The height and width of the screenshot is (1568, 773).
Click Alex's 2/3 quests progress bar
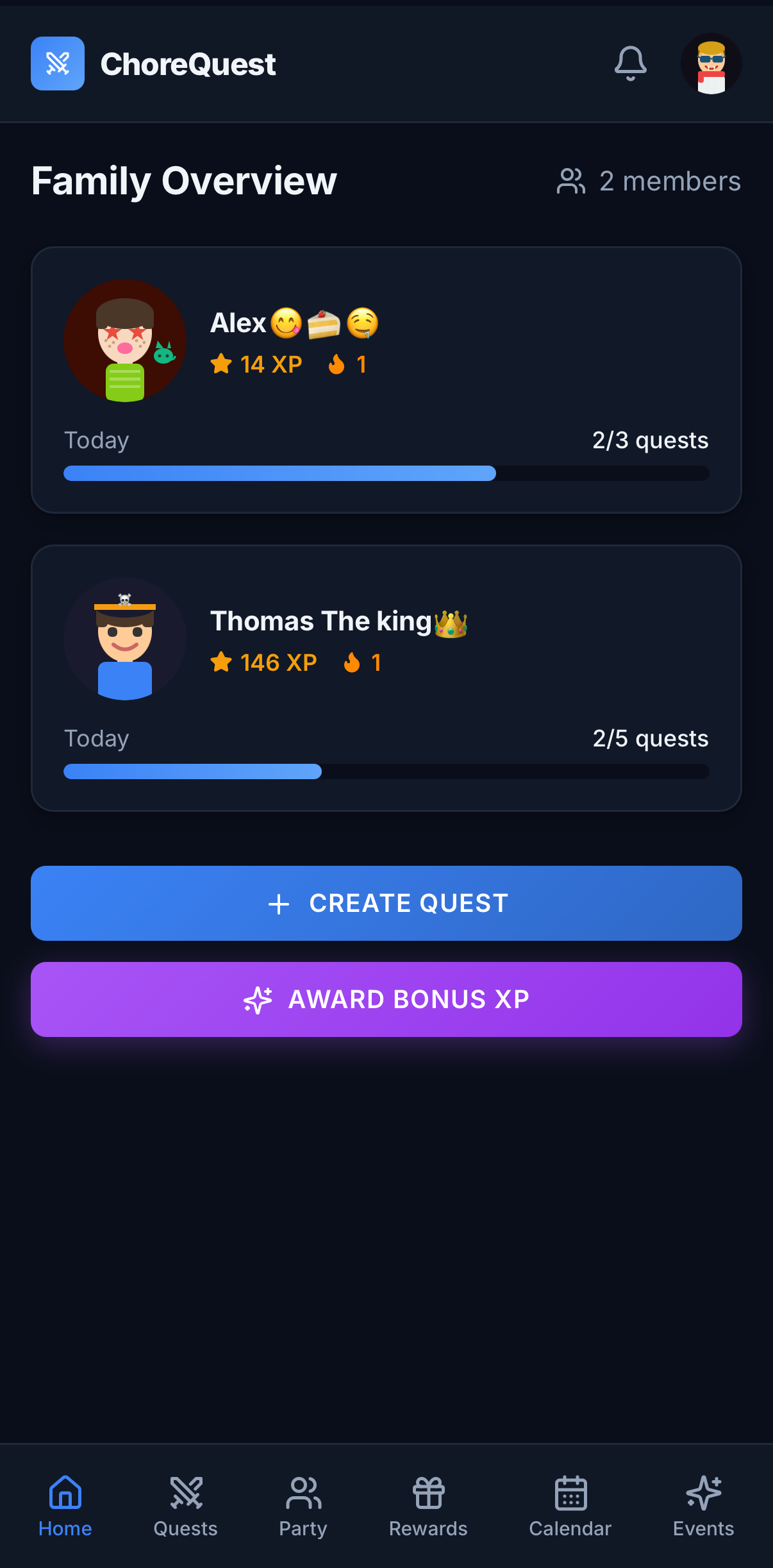click(386, 473)
